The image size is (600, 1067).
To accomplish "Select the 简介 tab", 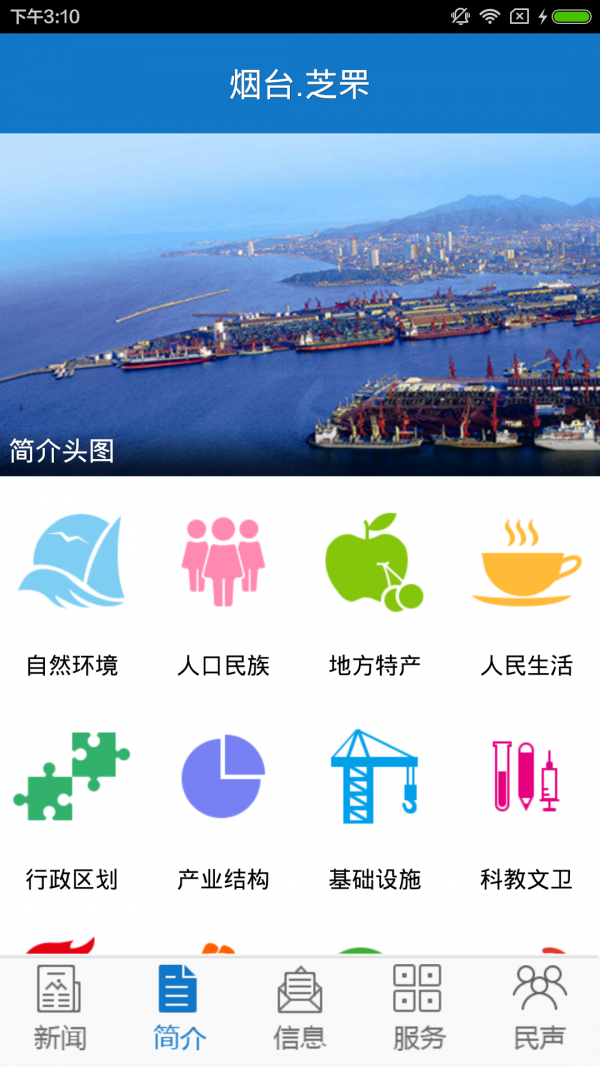I will (x=180, y=1008).
